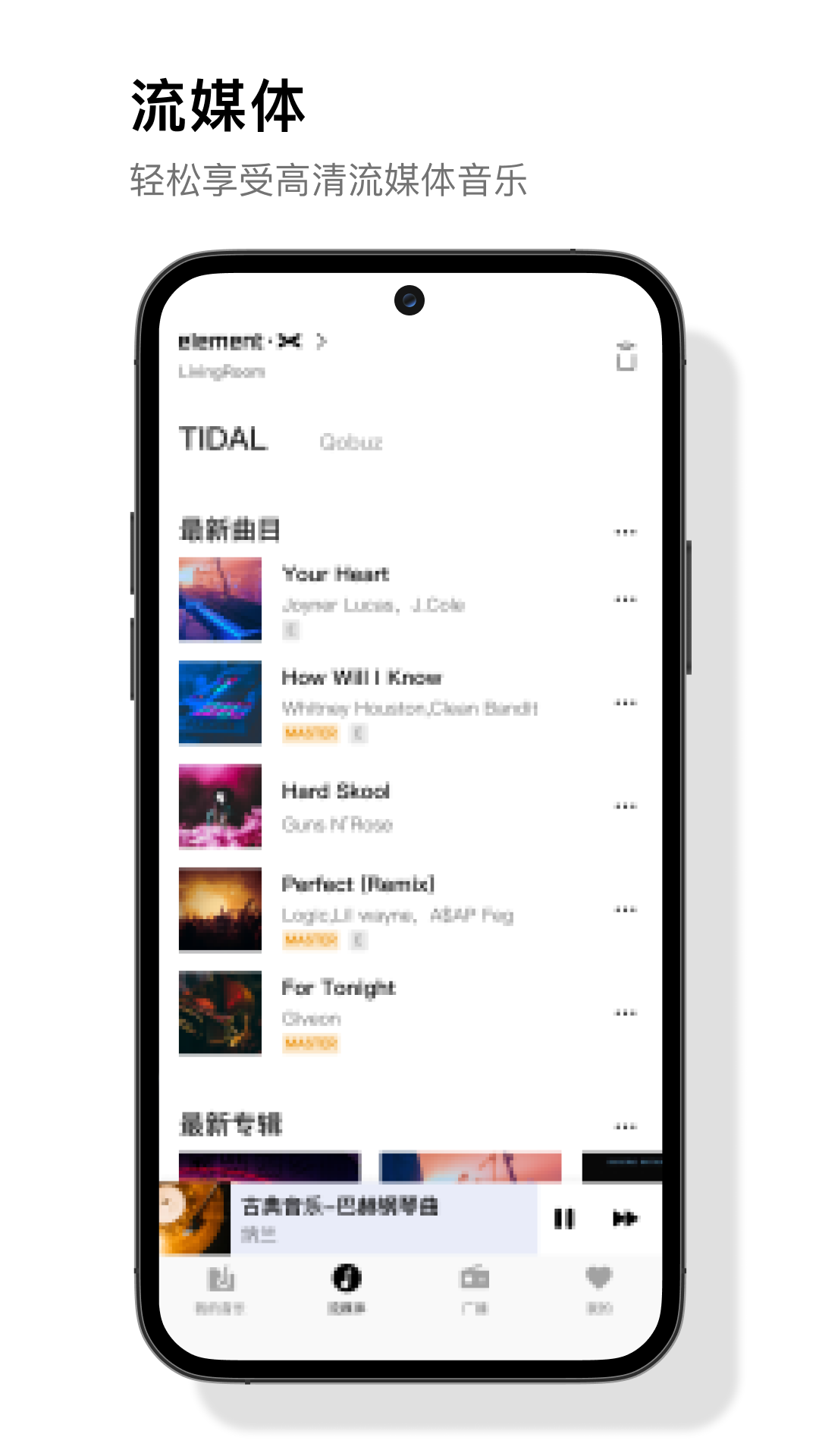Open options for Your Heart track
This screenshot has height=1456, width=819.
point(625,598)
